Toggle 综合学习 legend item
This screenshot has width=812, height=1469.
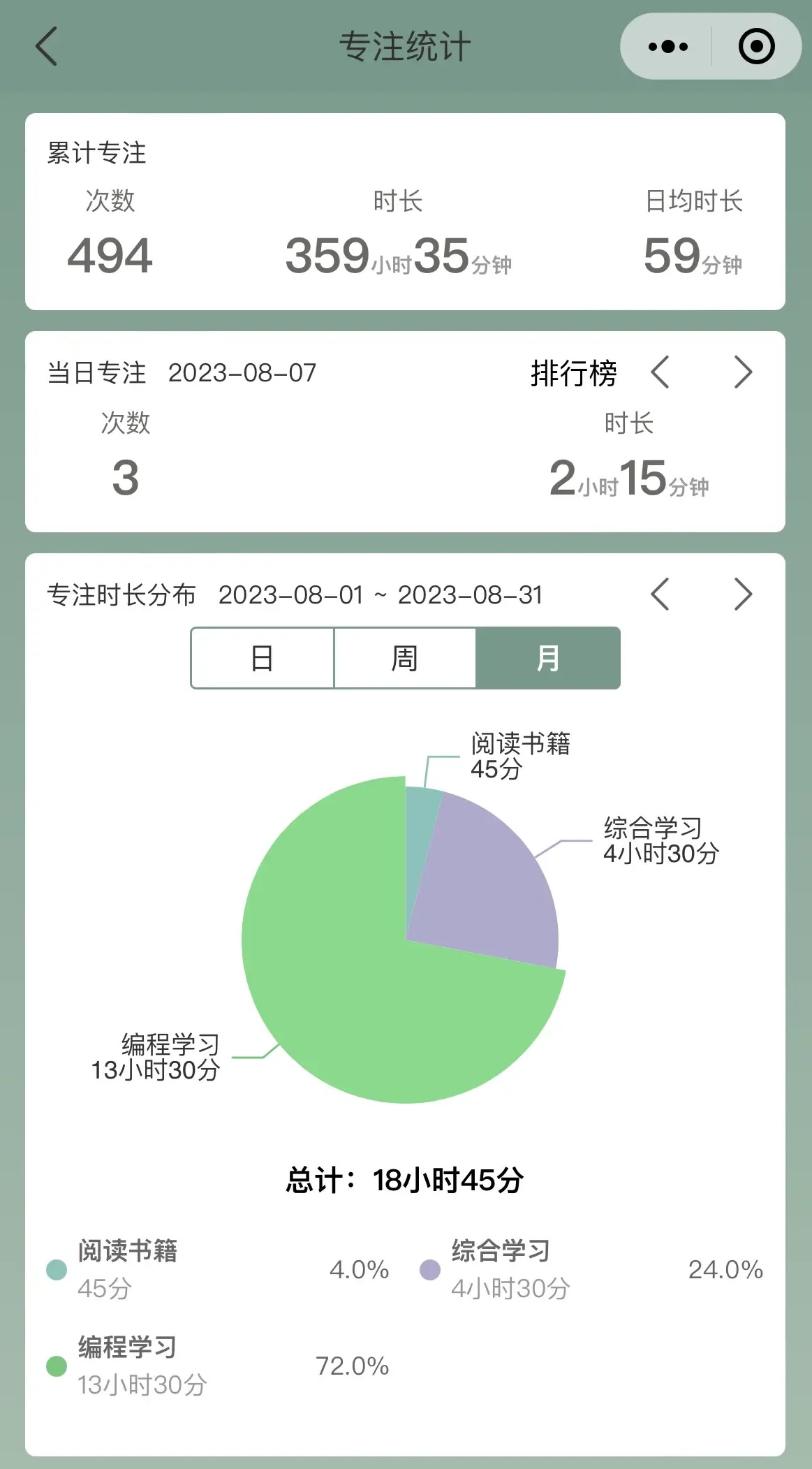(x=499, y=1269)
